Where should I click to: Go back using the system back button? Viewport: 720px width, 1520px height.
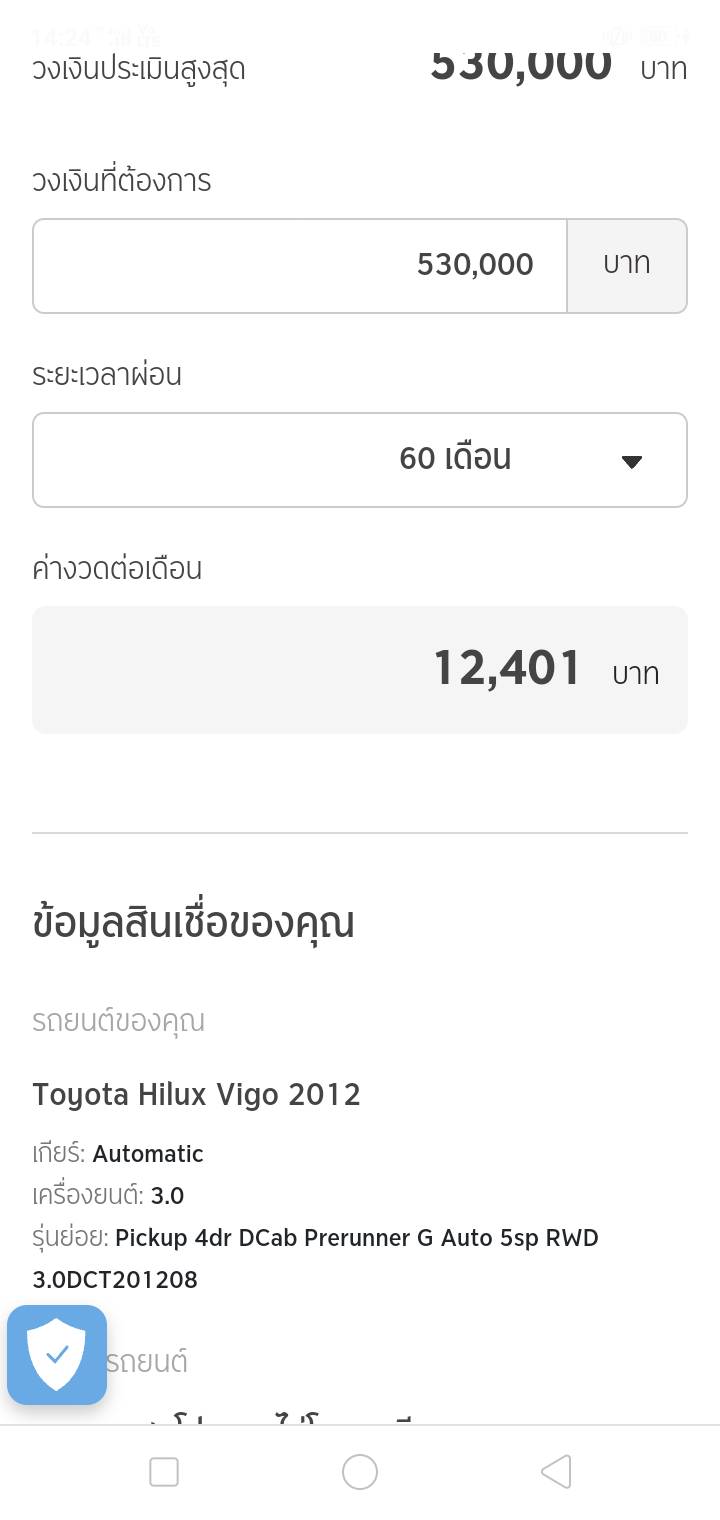click(x=556, y=1472)
